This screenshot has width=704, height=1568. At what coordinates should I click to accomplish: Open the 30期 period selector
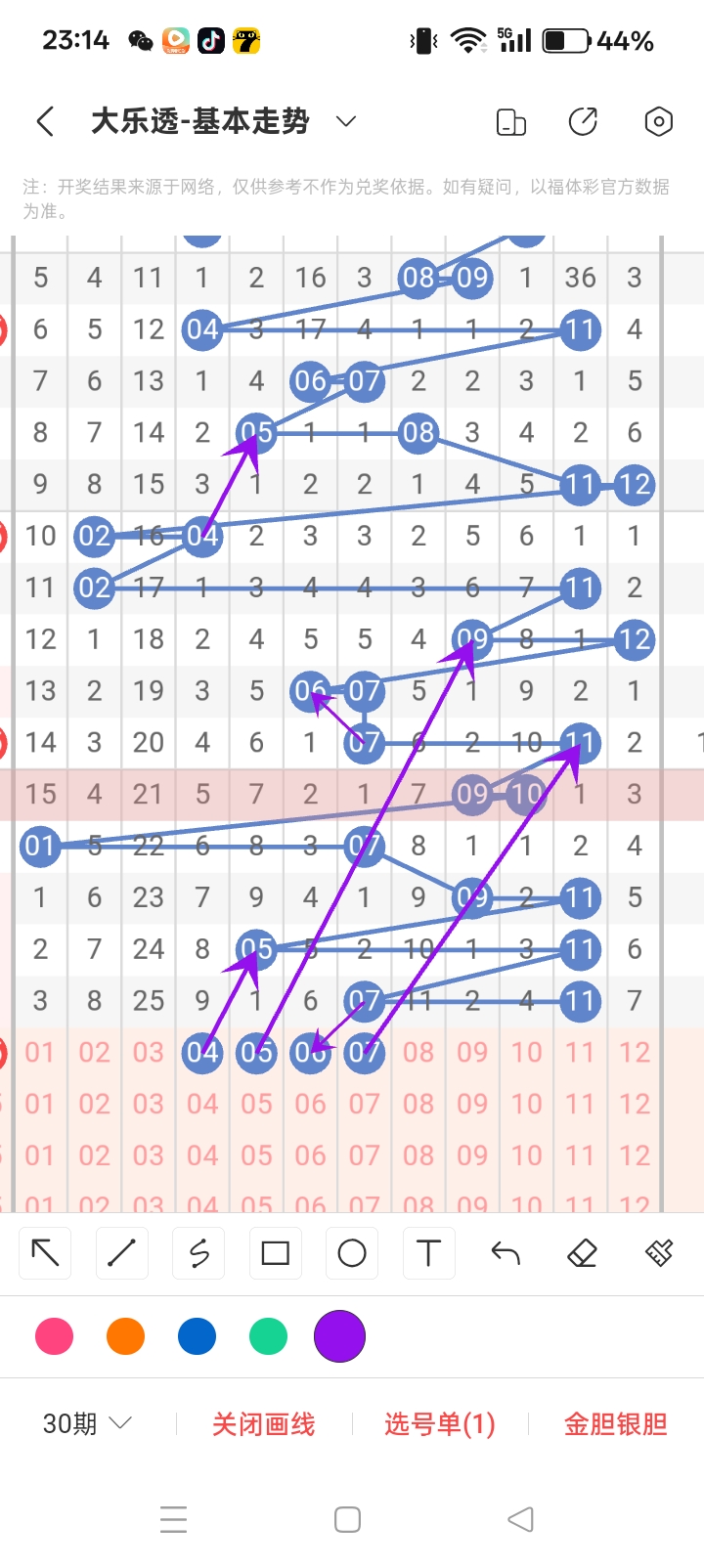(x=86, y=1423)
